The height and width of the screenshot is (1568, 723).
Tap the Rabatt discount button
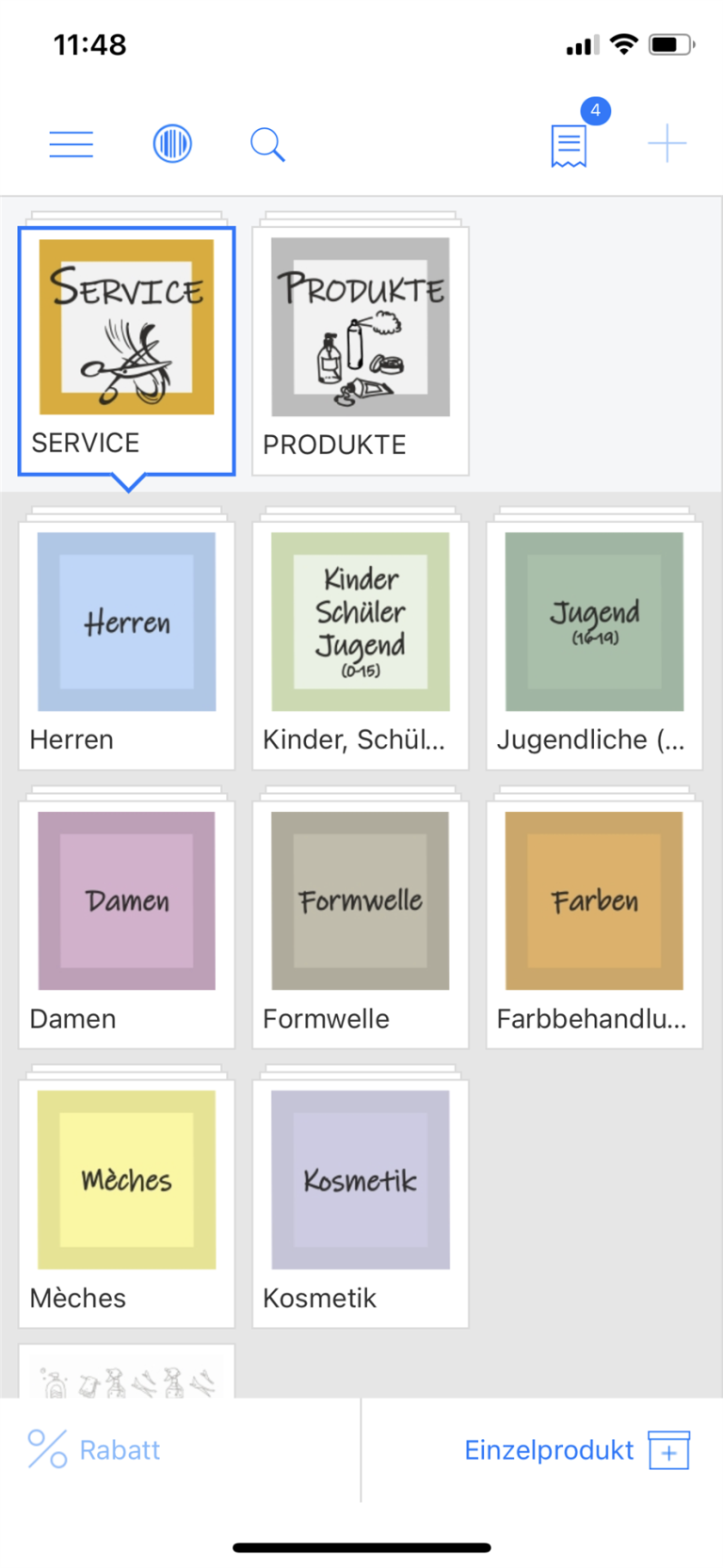tap(94, 1449)
